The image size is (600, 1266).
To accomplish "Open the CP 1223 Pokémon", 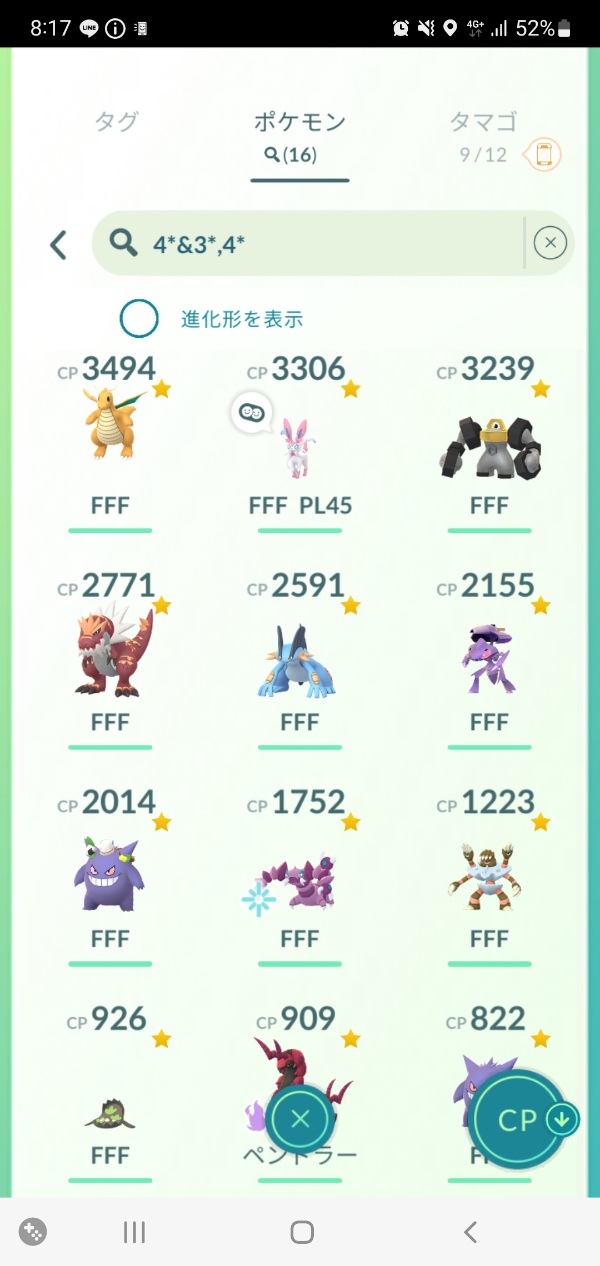I will [x=489, y=868].
